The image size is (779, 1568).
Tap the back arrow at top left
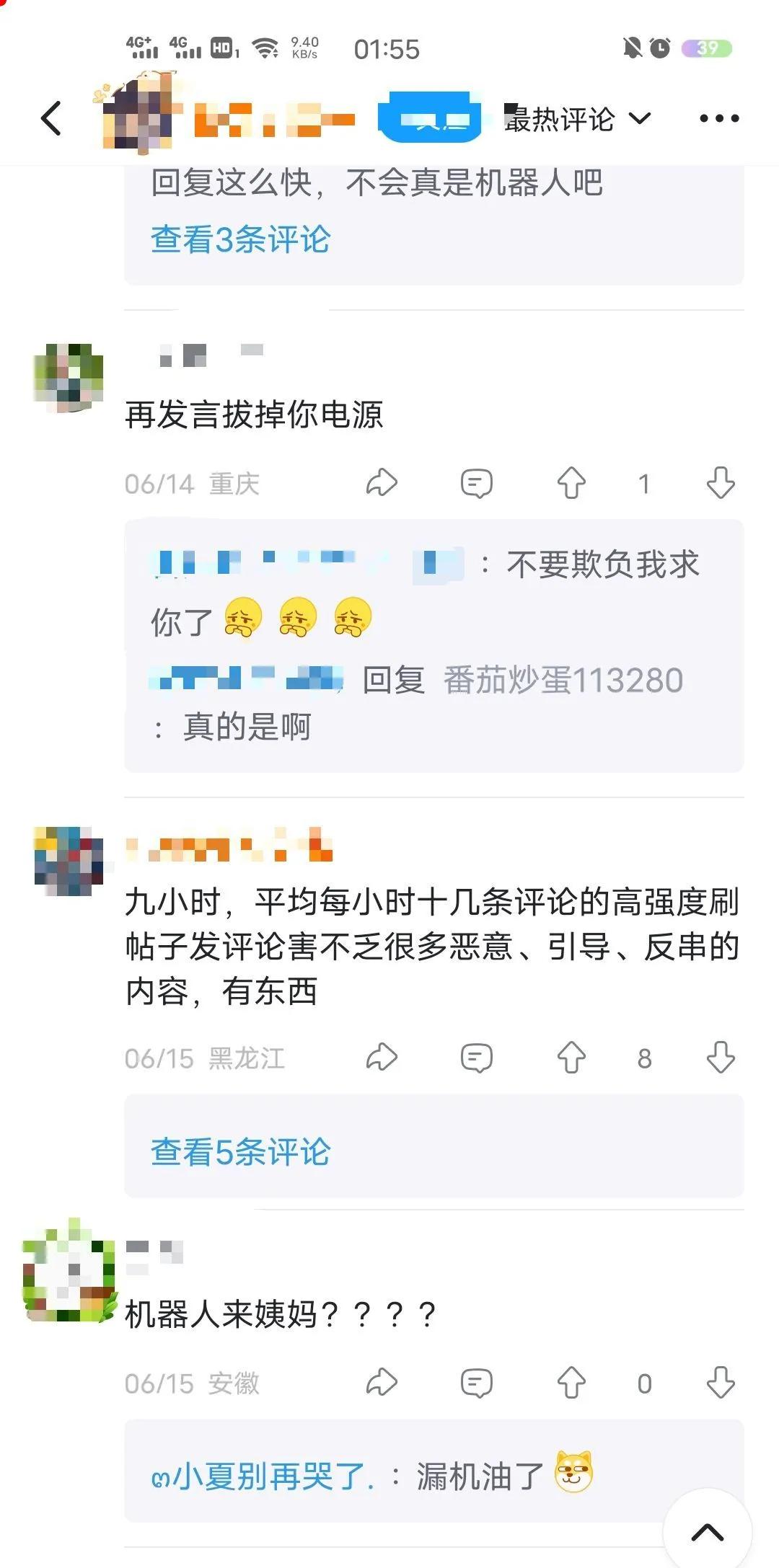(50, 118)
